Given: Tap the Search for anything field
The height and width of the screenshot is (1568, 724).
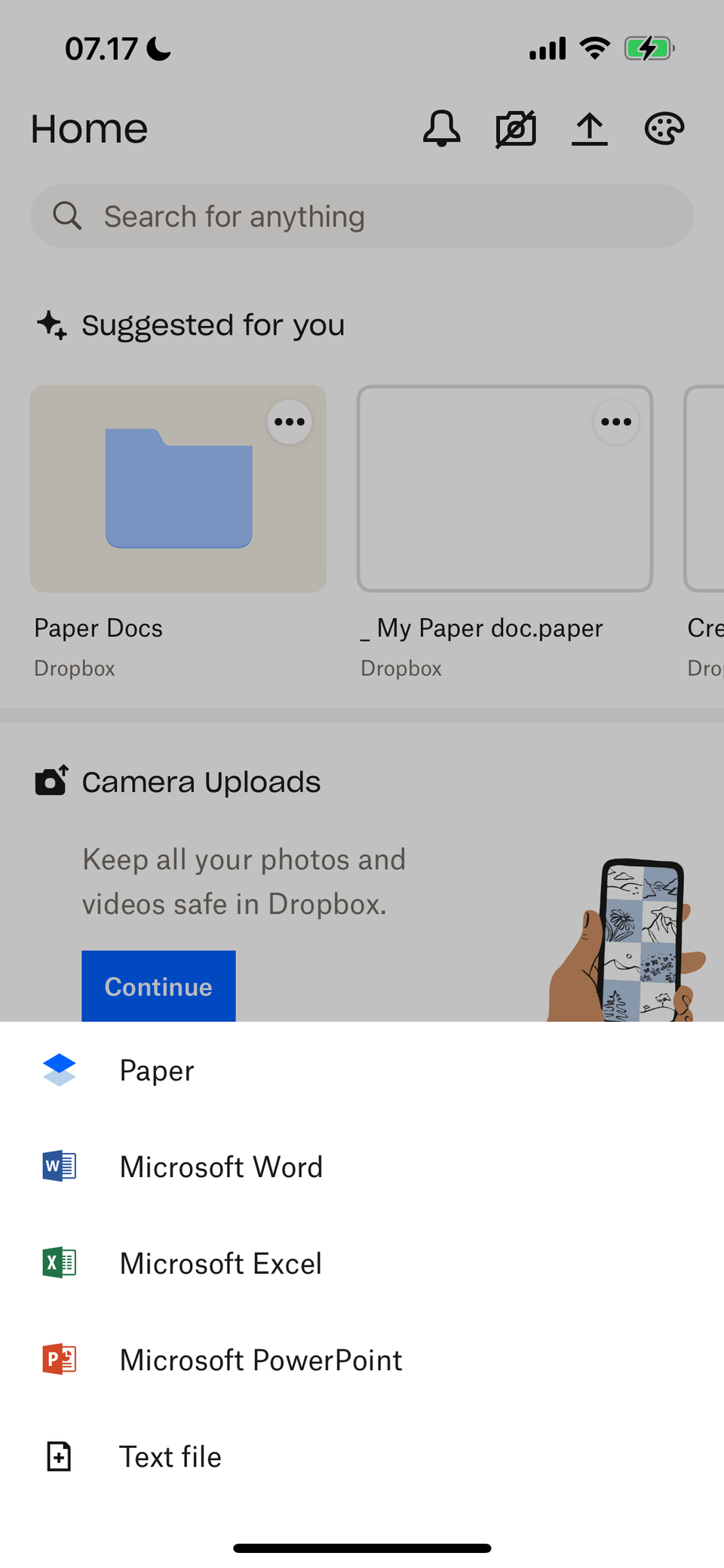Looking at the screenshot, I should pos(362,217).
